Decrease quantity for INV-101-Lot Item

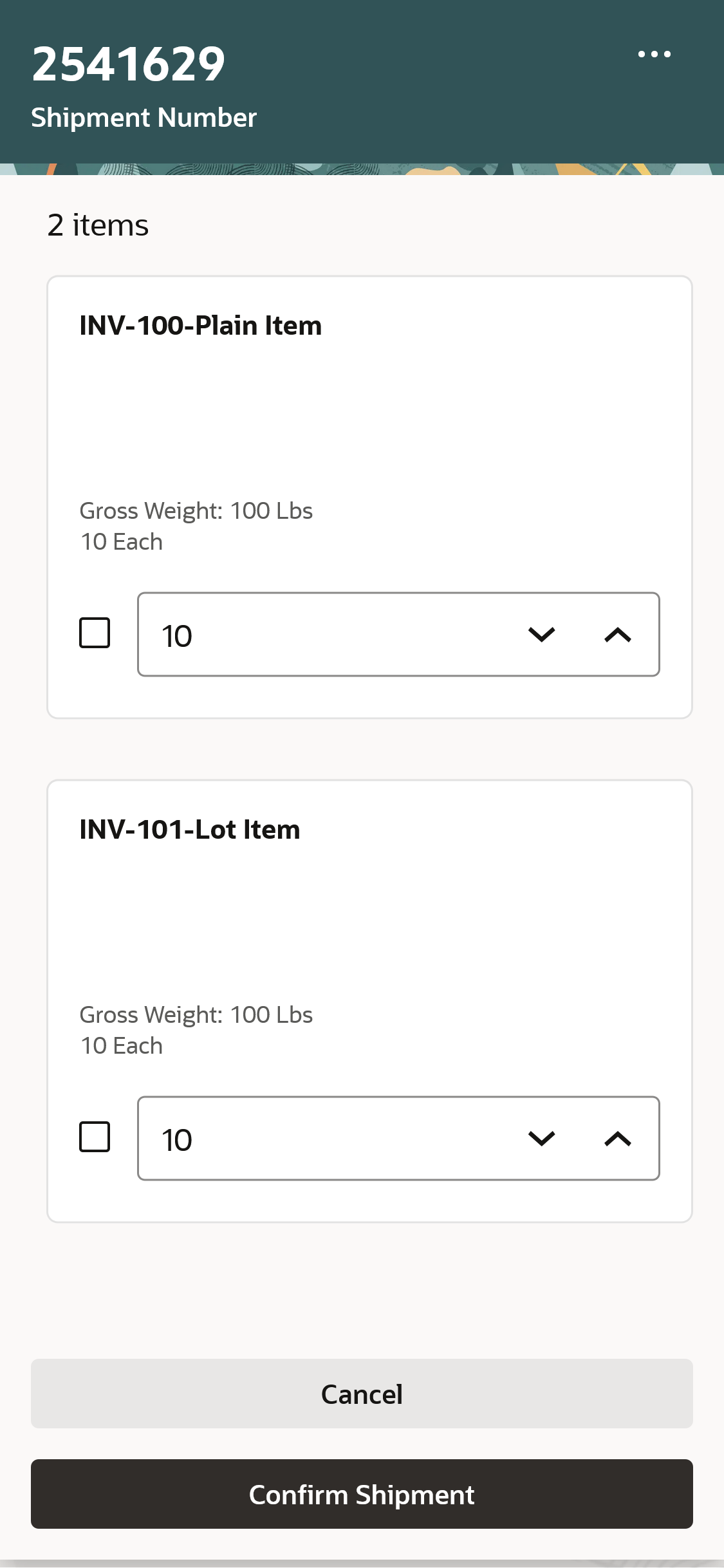click(541, 1139)
